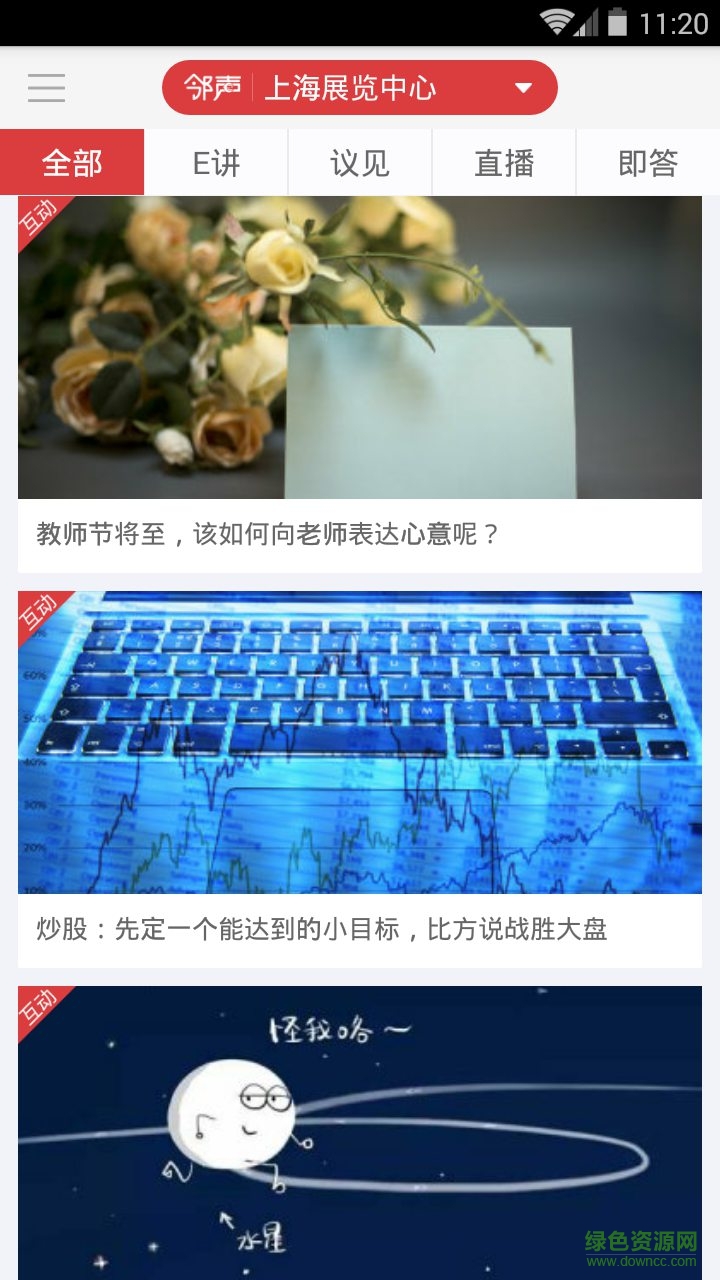Screen dimensions: 720x1280
Task: Open the 教师节将至 teacher's day article
Action: tap(360, 385)
